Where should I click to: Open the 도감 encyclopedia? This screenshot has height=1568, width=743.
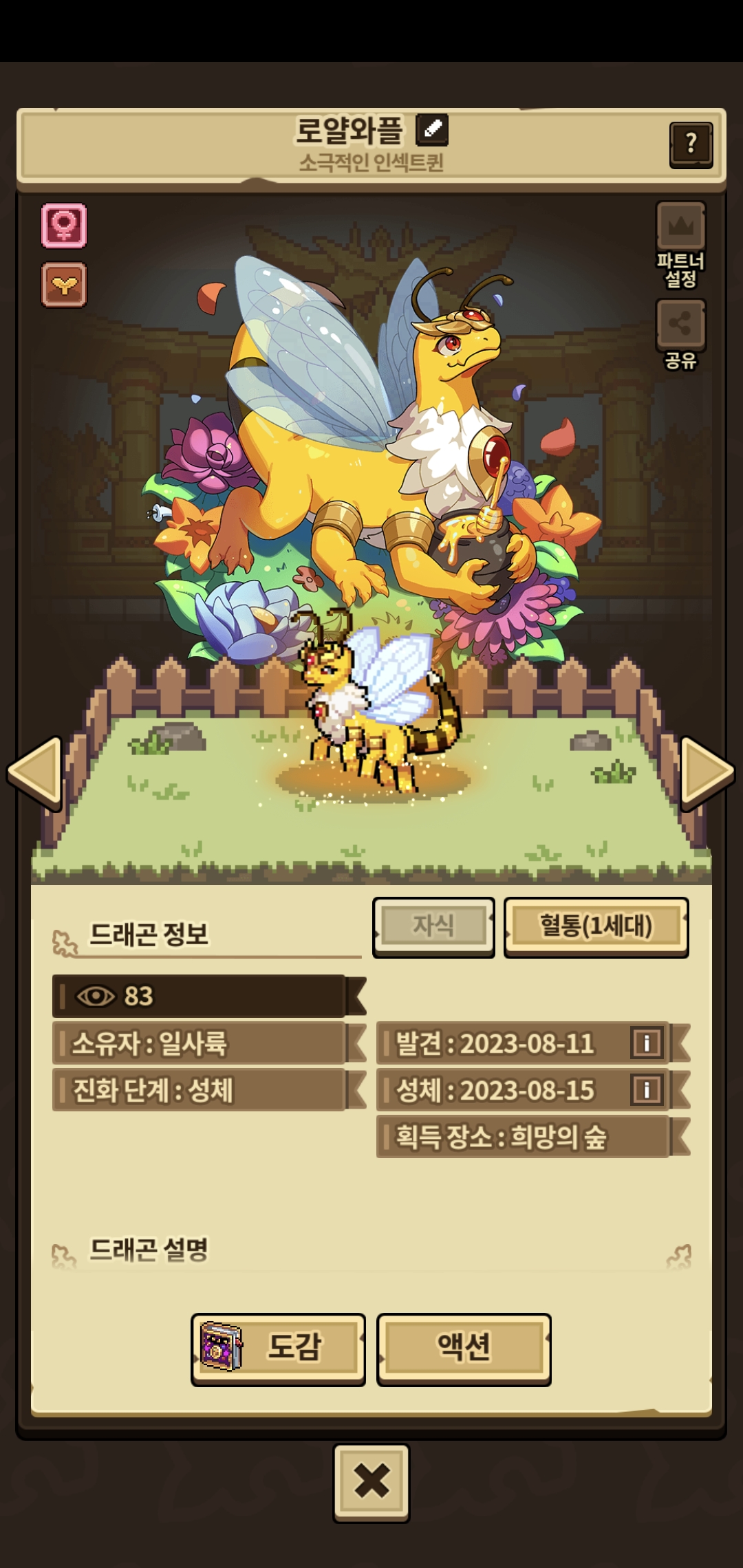pyautogui.click(x=278, y=1349)
